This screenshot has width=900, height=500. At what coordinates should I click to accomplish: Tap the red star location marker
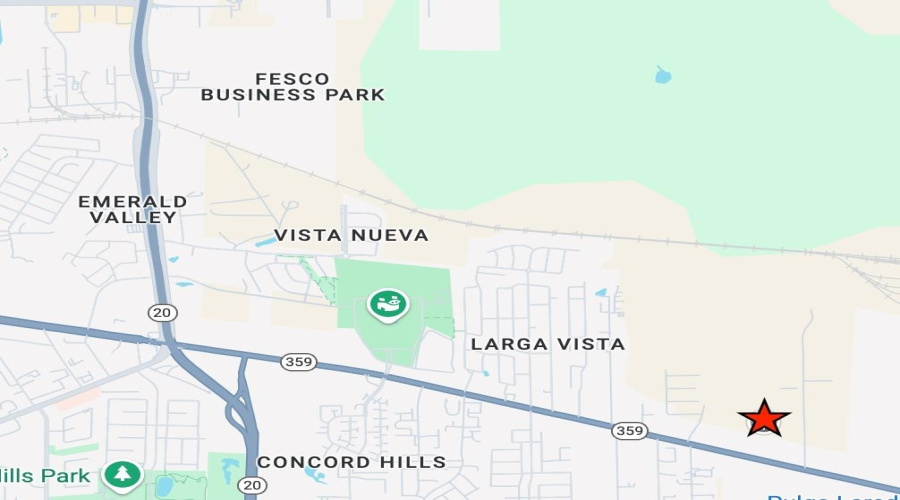tap(764, 417)
